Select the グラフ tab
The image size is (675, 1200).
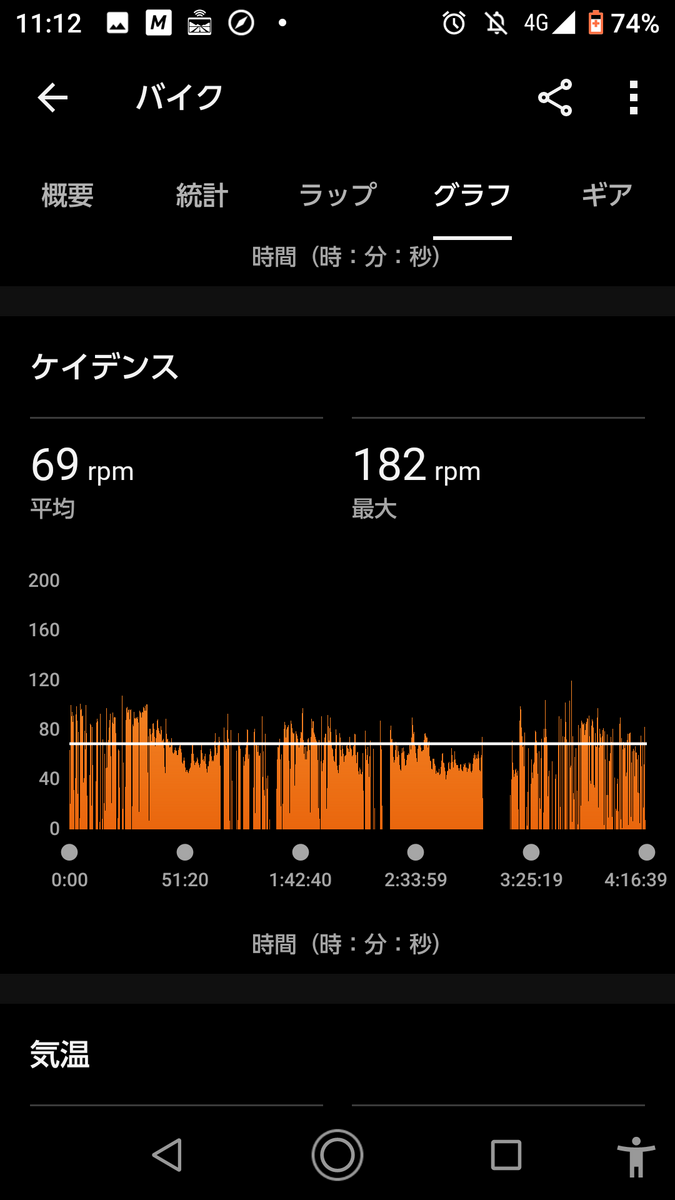tap(472, 194)
